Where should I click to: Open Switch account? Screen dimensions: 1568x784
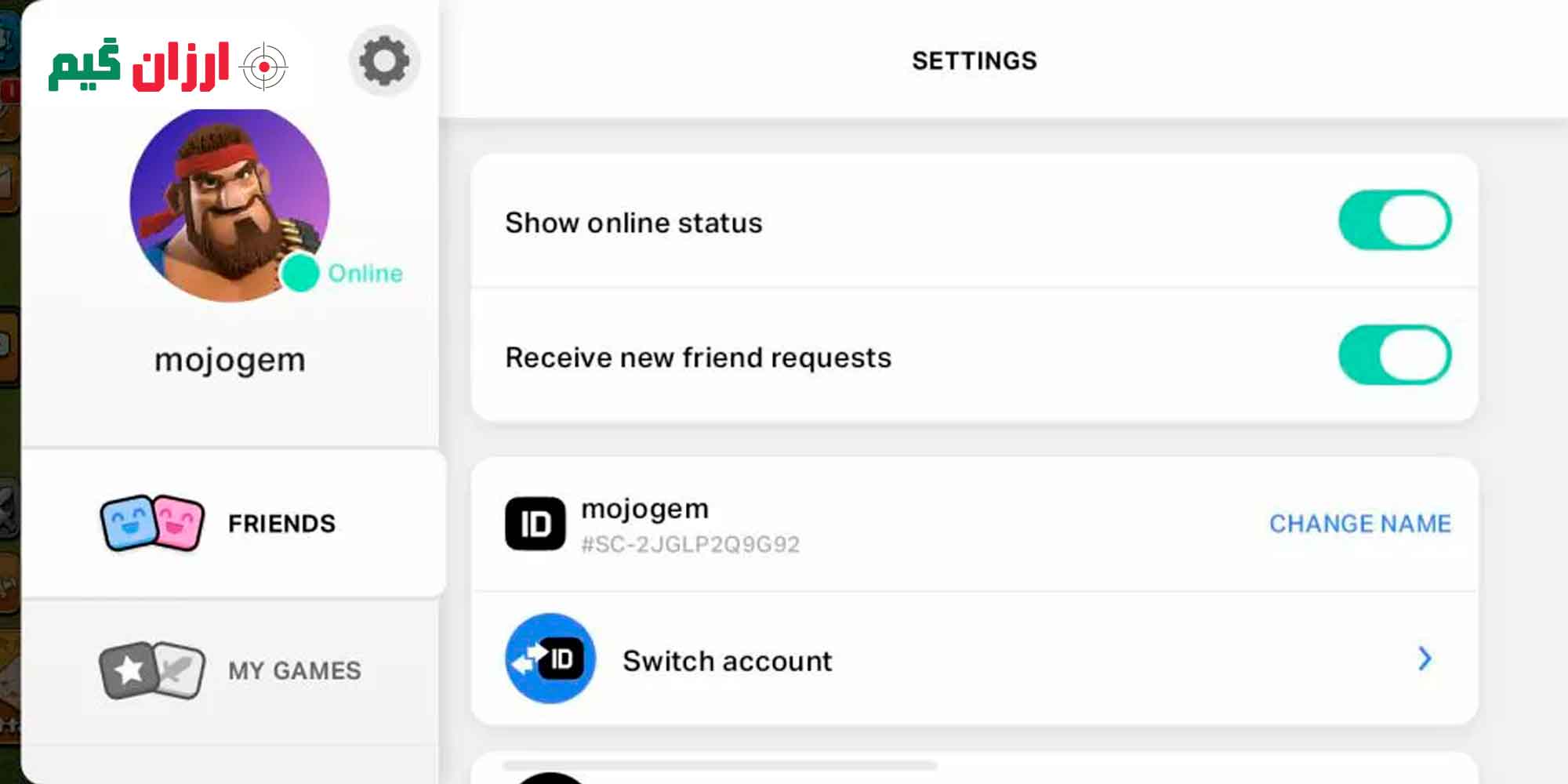pyautogui.click(x=972, y=659)
